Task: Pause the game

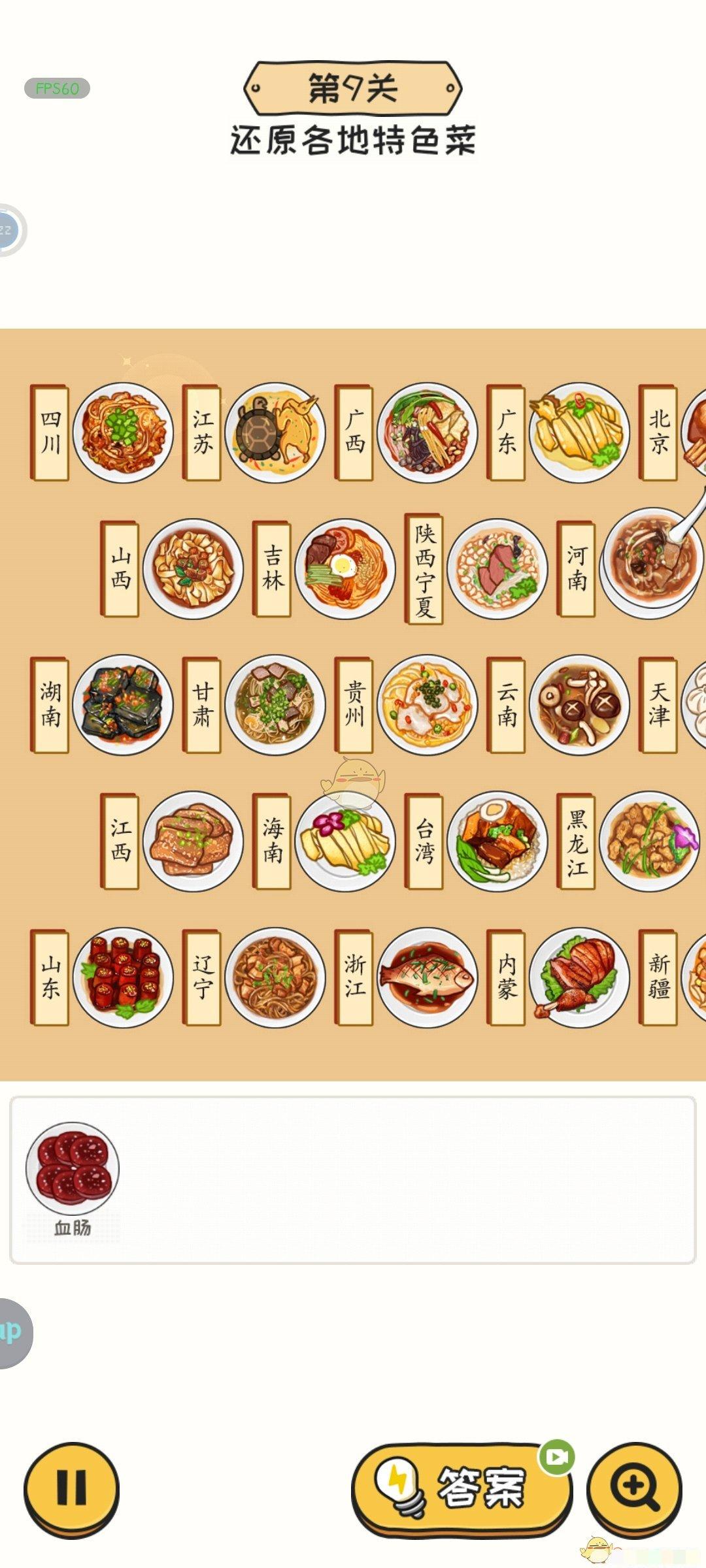Action: point(71,1489)
